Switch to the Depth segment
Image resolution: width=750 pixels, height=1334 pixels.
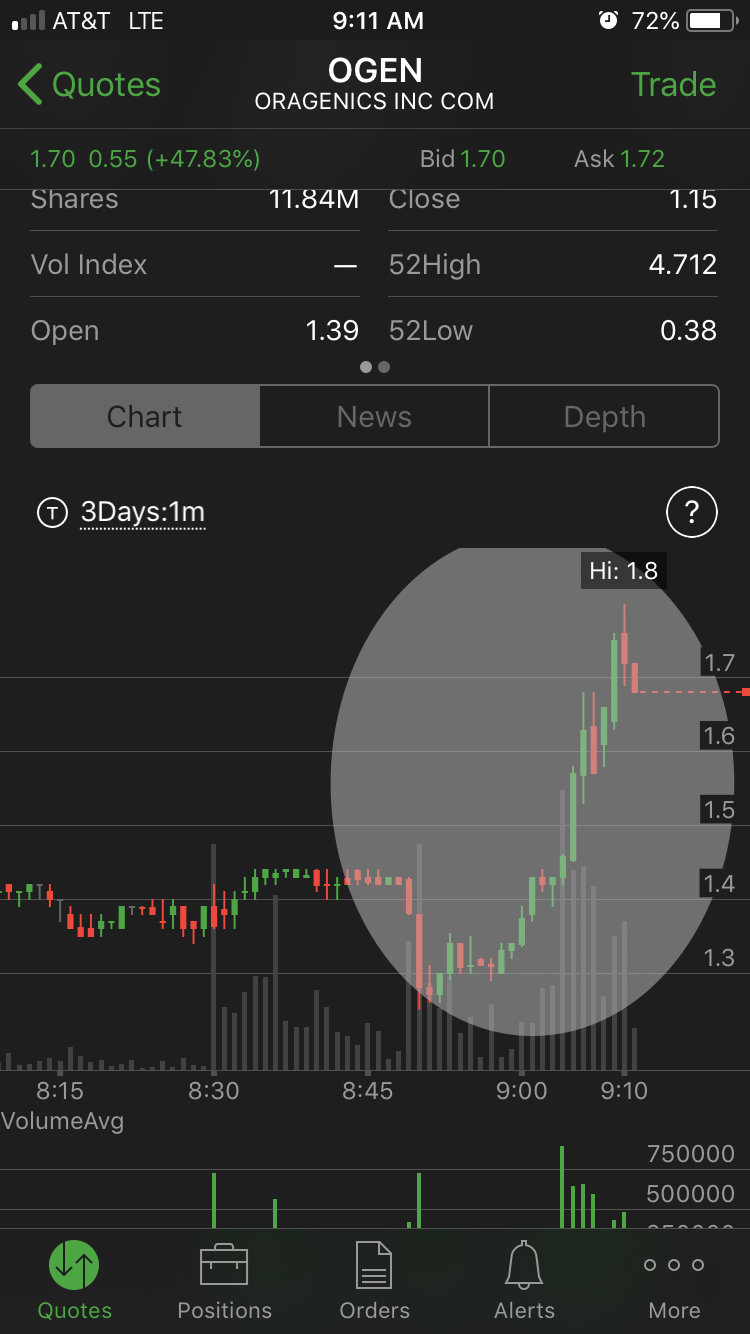click(x=604, y=416)
